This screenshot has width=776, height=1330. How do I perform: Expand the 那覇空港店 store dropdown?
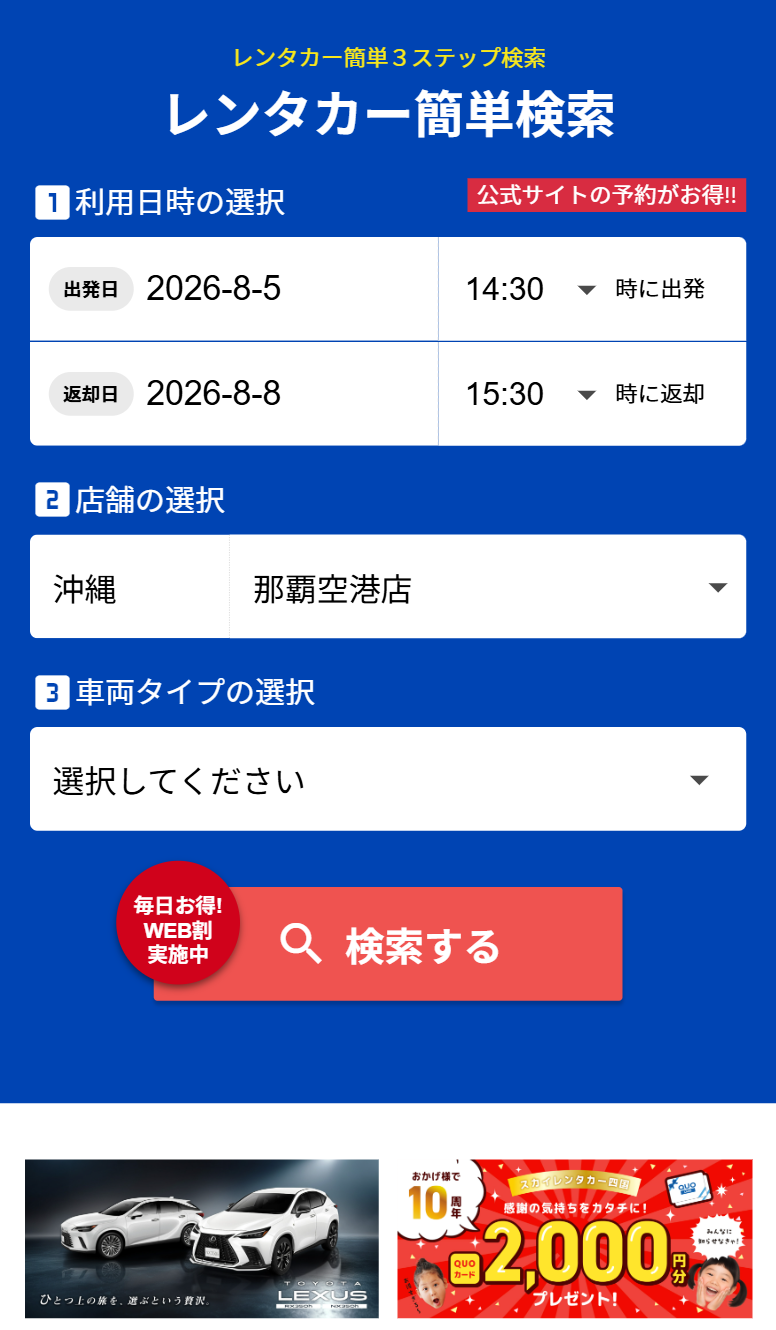[487, 587]
